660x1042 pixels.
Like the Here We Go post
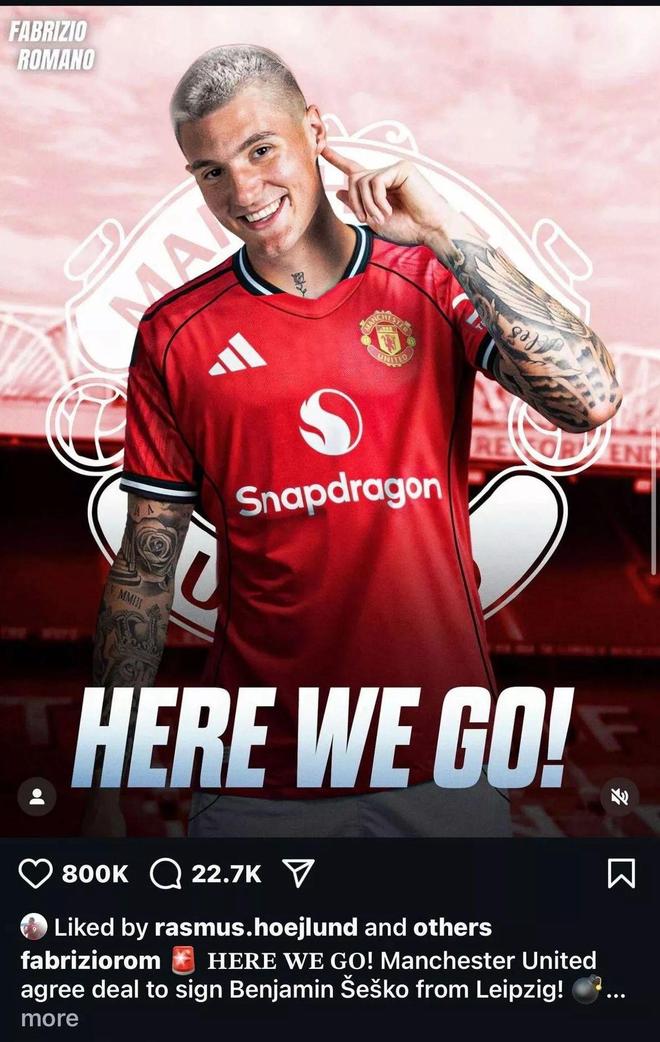pos(35,873)
